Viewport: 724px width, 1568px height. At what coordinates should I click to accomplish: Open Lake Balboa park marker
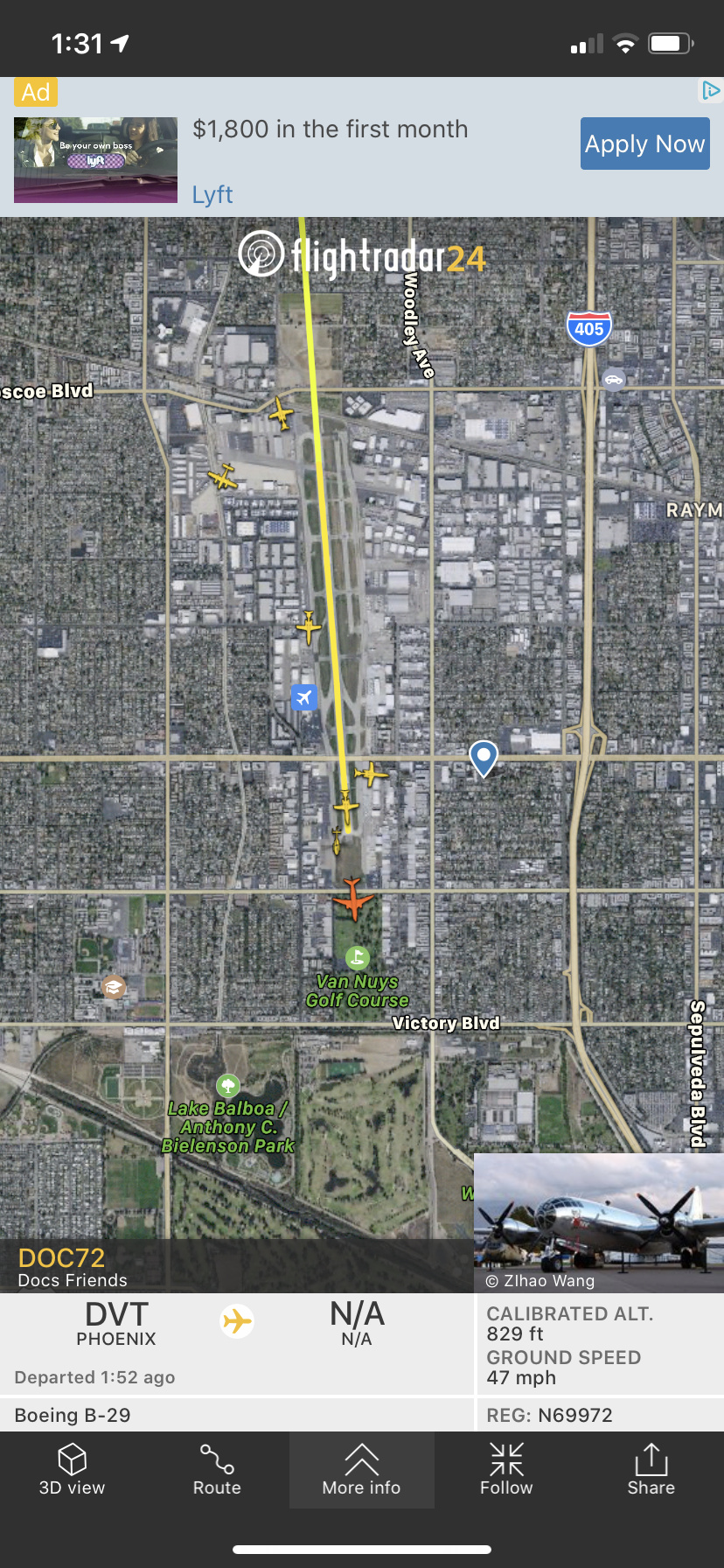pos(228,1086)
